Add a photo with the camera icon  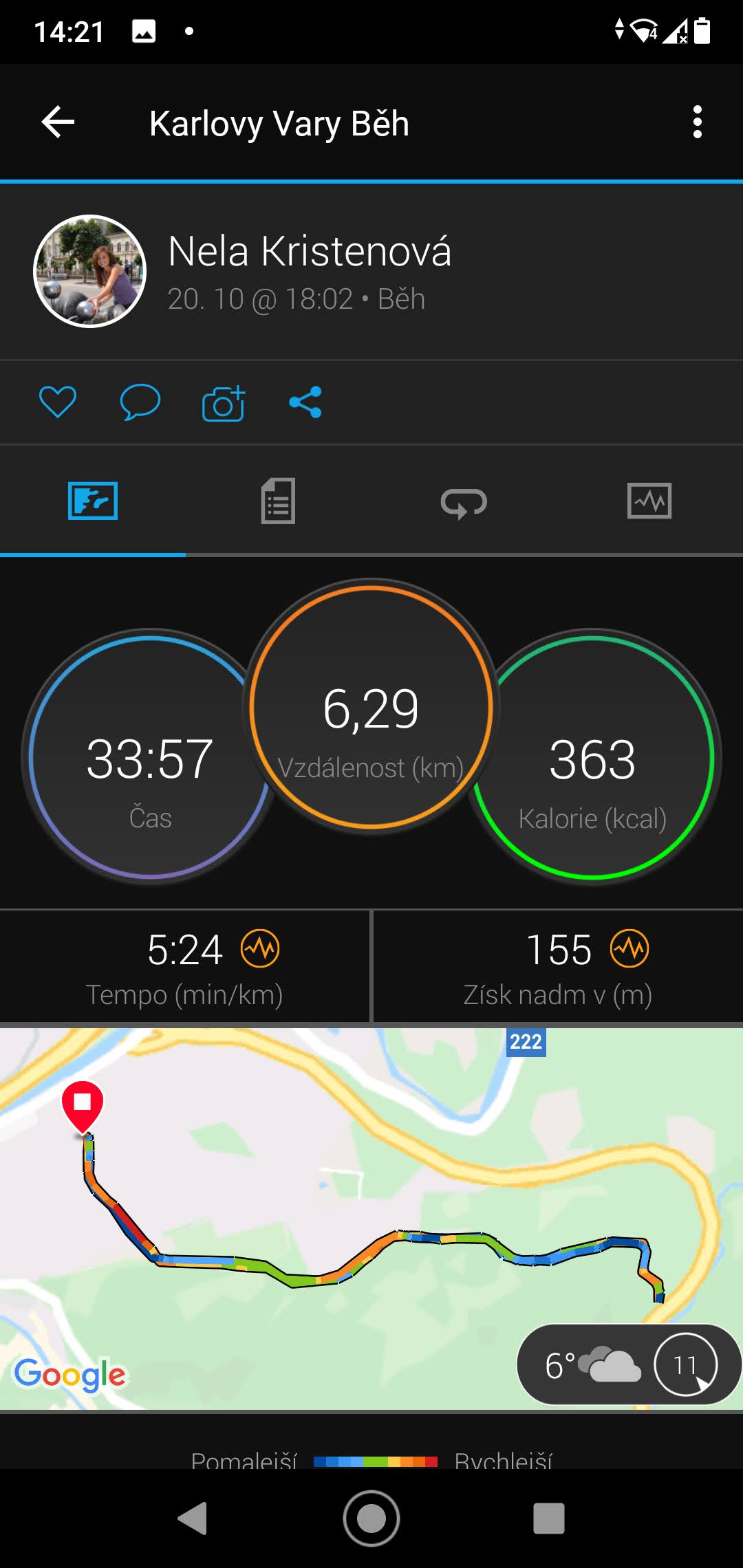224,403
